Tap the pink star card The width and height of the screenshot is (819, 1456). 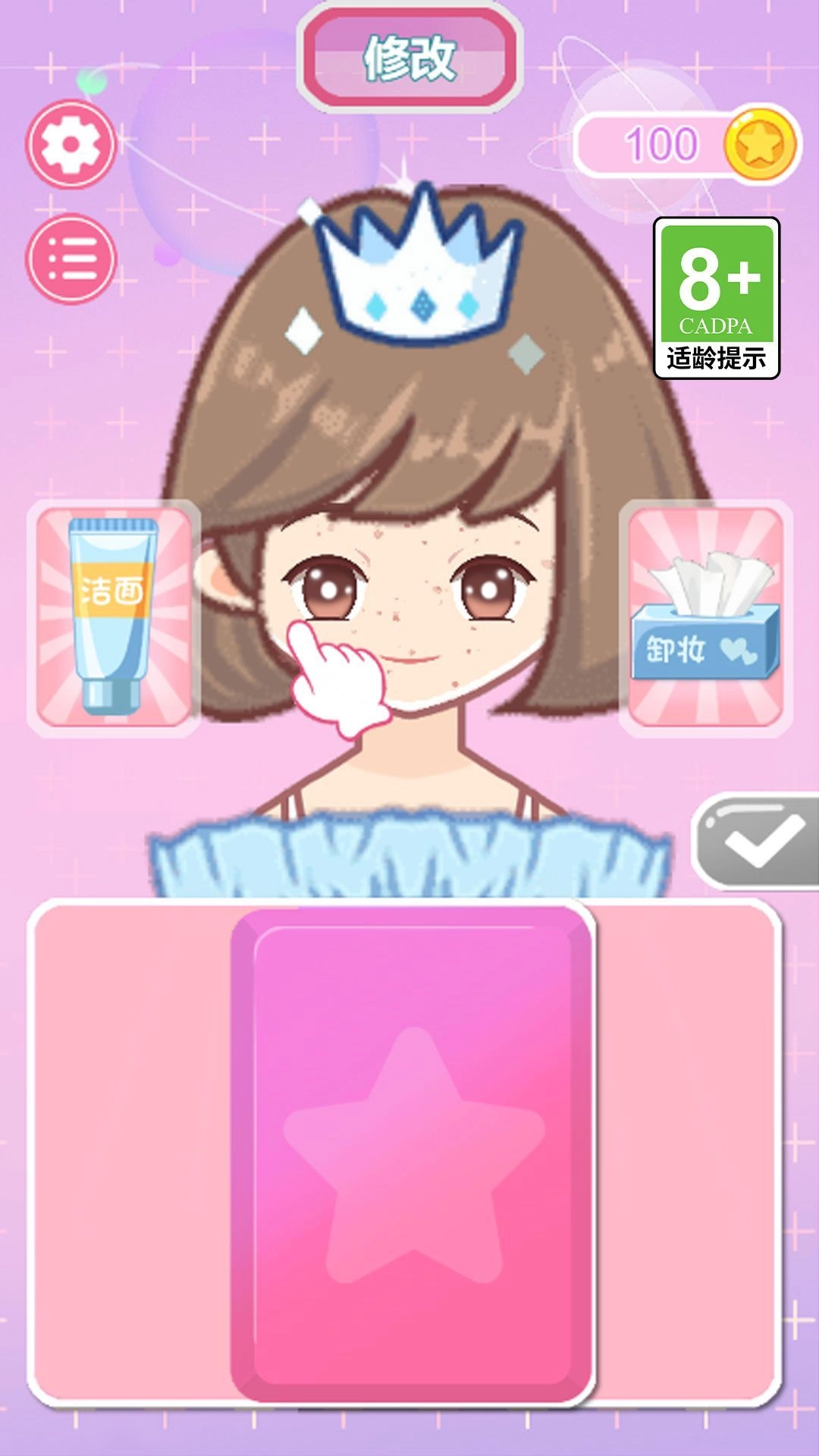(413, 1153)
